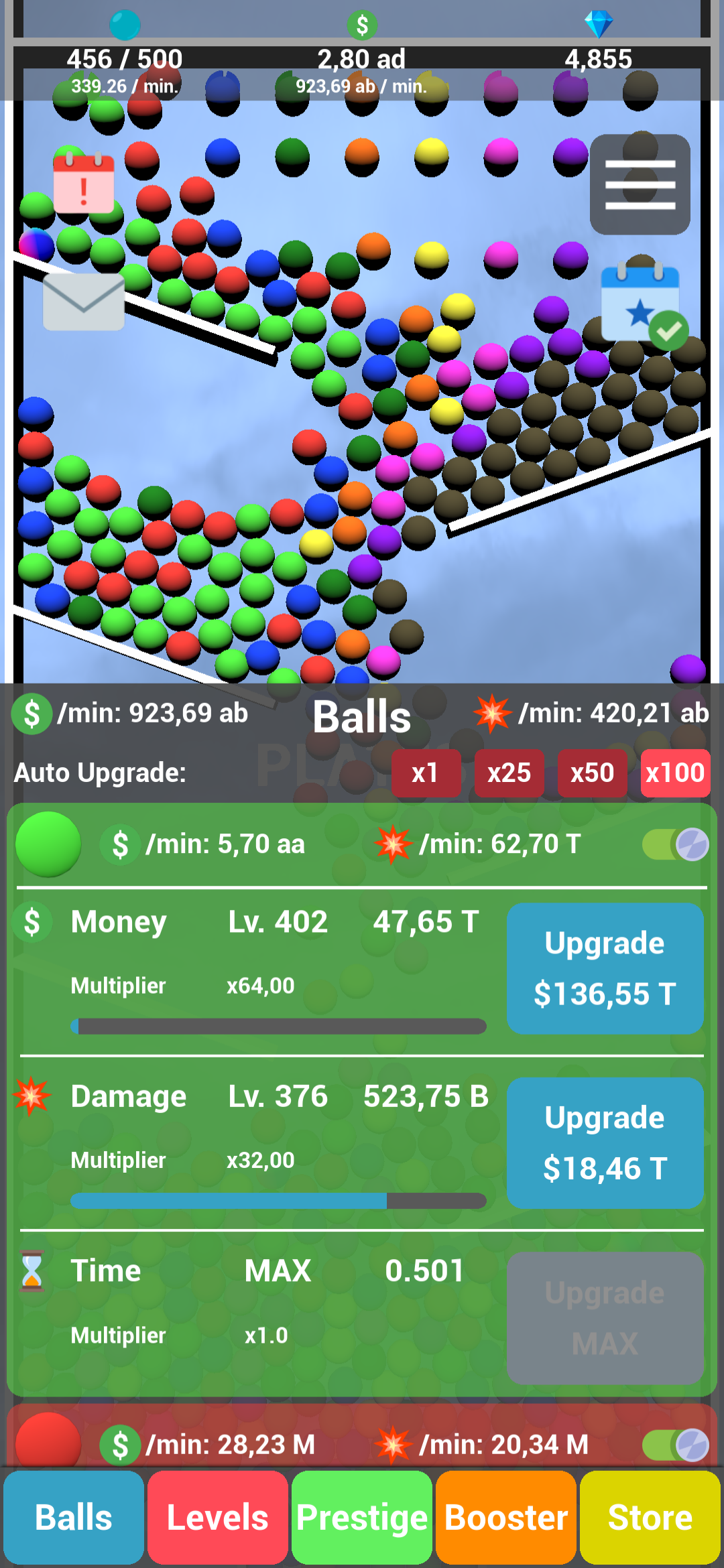
Task: Open the red calendar alert icon
Action: 84,182
